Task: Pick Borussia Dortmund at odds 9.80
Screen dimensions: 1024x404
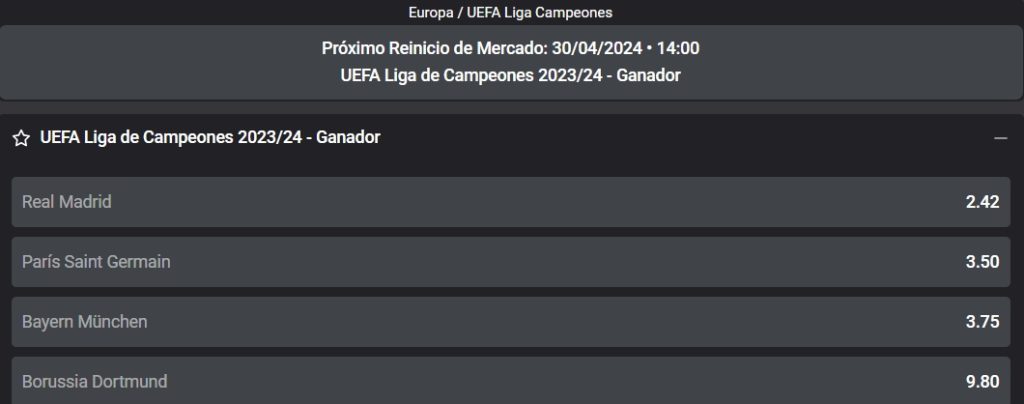Action: [511, 381]
